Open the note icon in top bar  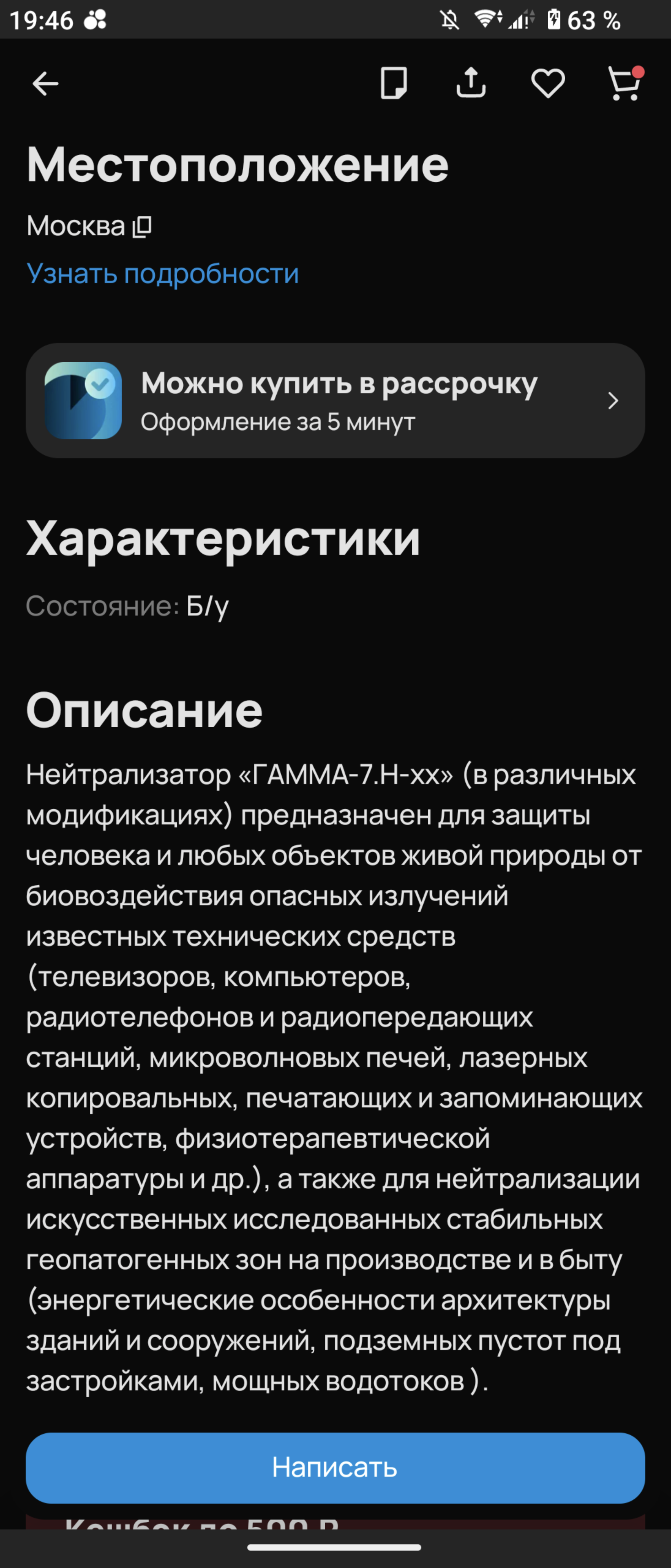click(x=393, y=83)
